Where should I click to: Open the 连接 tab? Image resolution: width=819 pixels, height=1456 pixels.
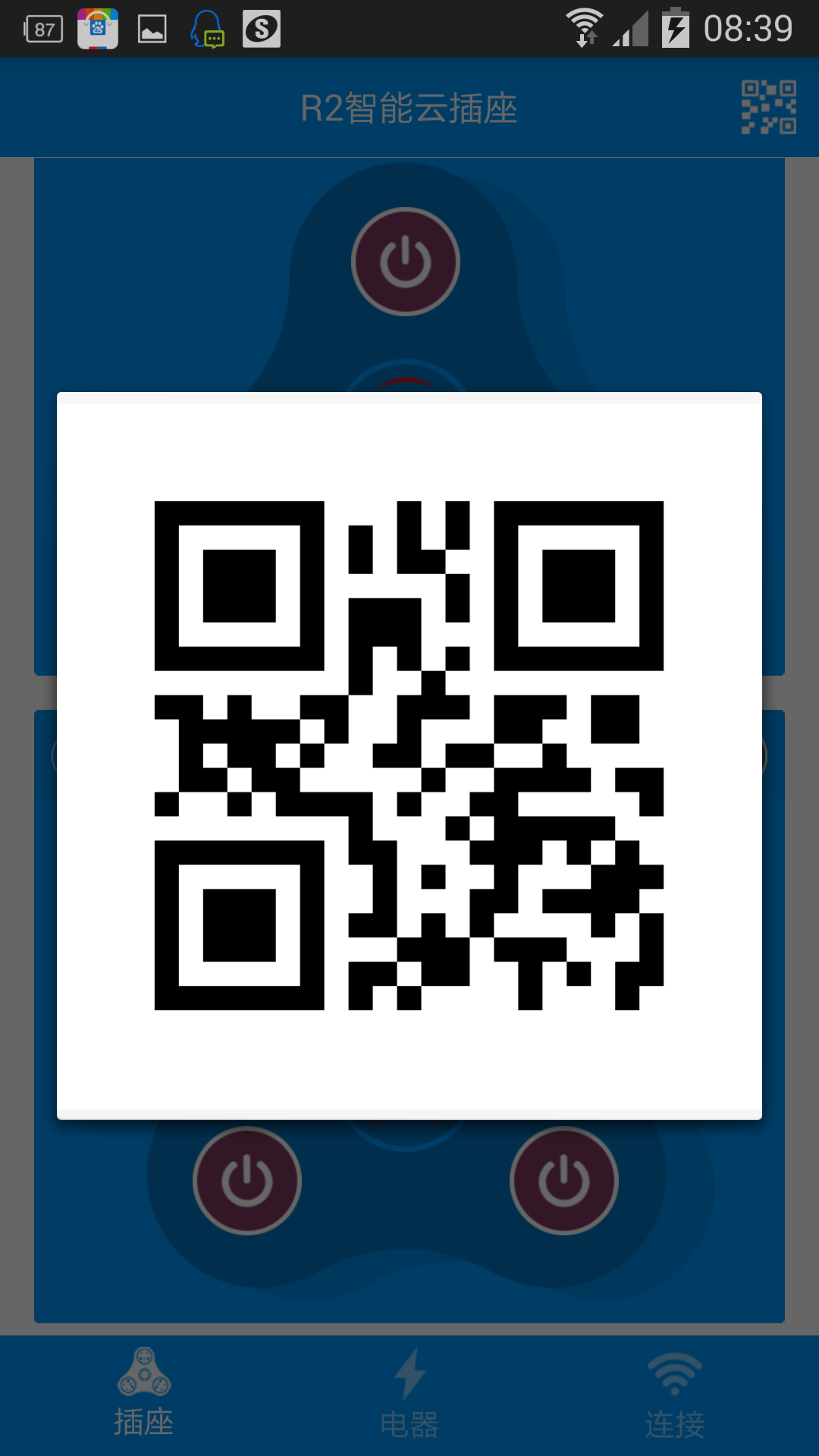[x=674, y=1394]
